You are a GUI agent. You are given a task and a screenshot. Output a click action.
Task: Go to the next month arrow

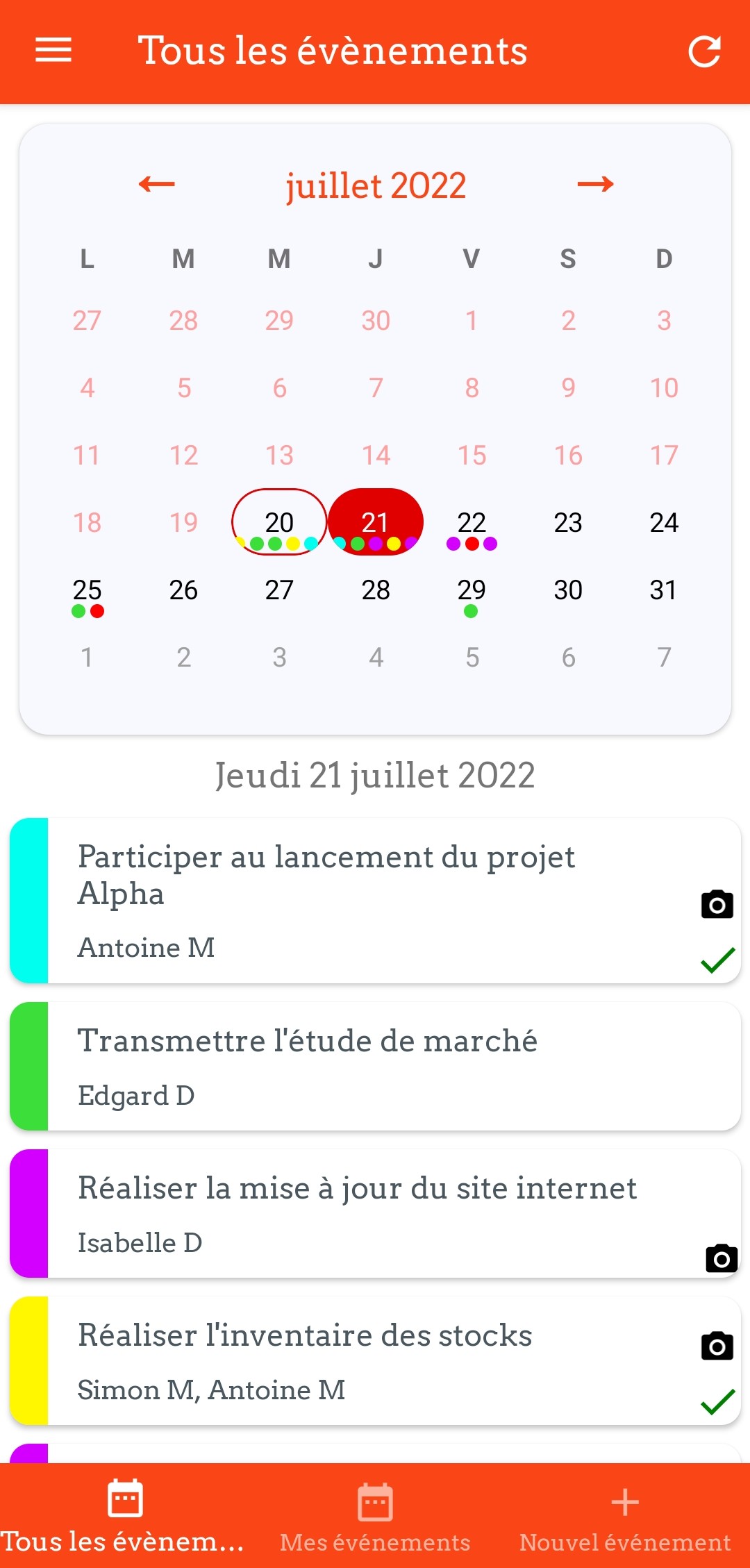click(595, 184)
